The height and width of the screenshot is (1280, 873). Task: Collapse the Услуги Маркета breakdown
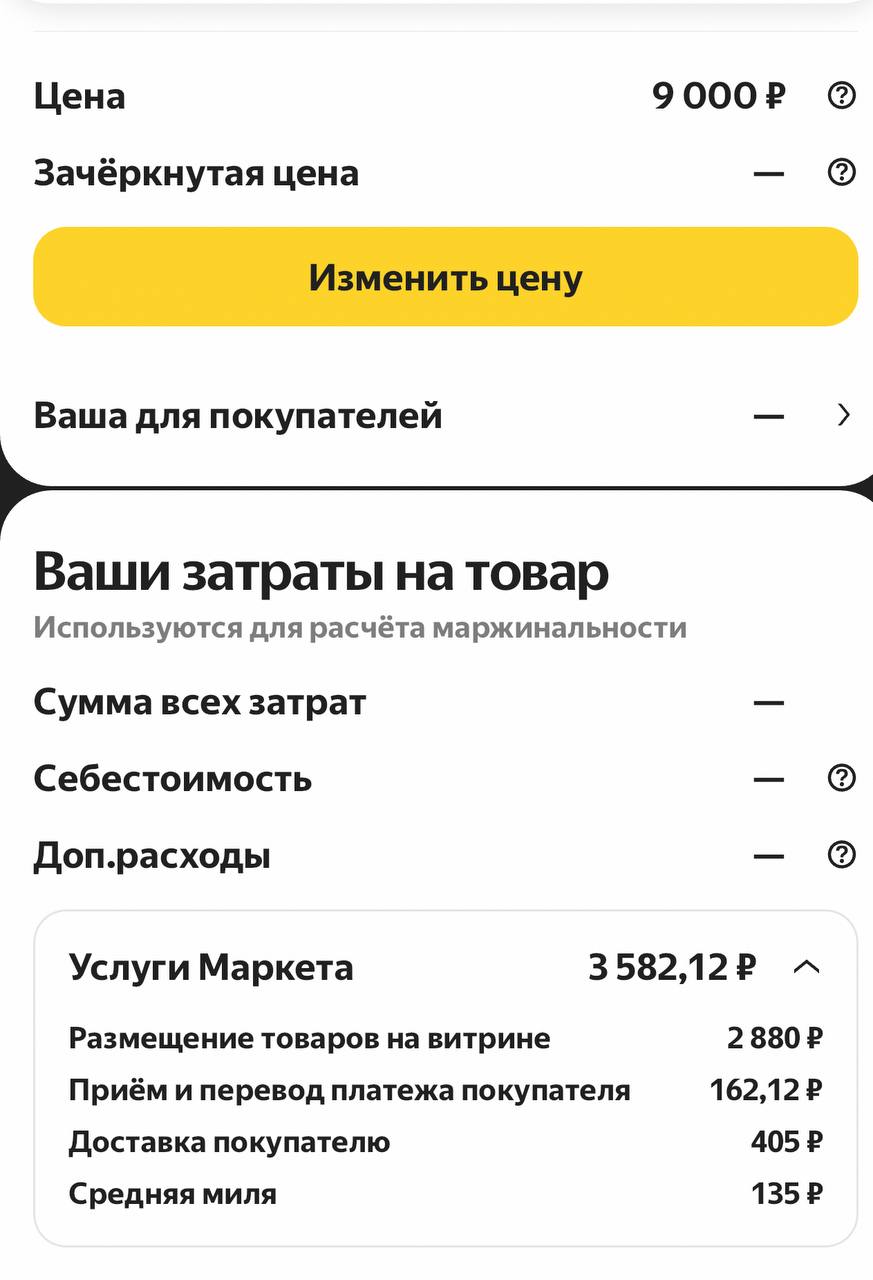coord(808,967)
